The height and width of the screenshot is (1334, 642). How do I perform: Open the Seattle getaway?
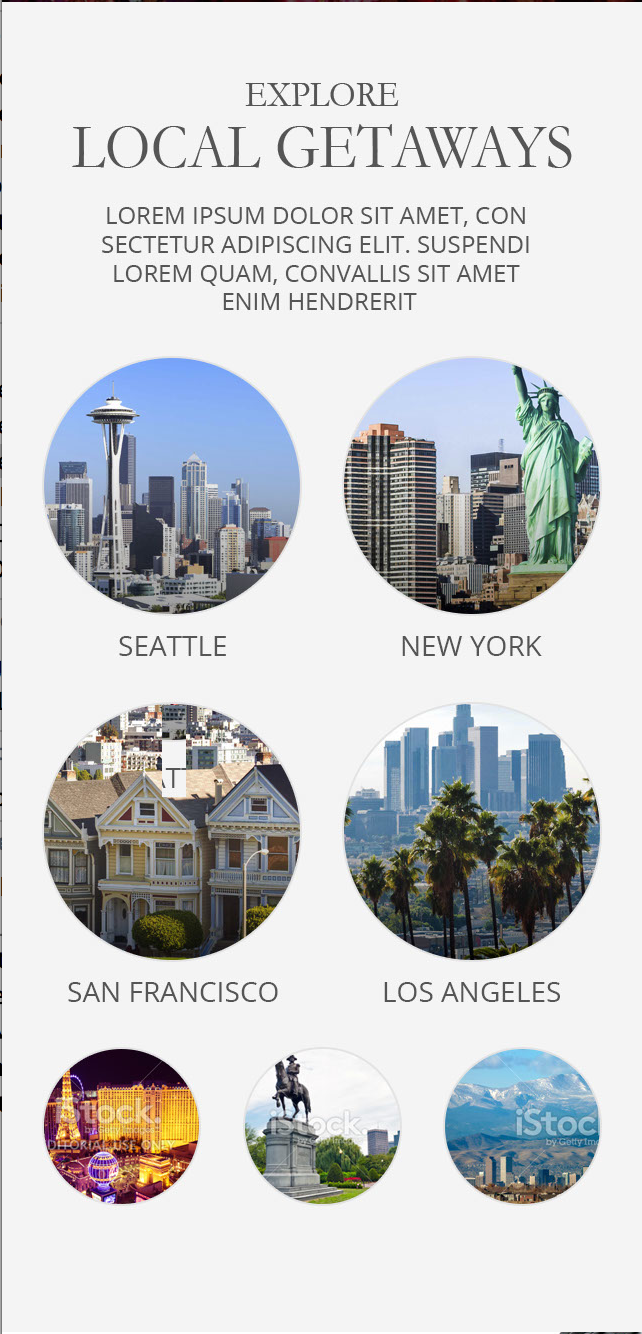pos(172,486)
